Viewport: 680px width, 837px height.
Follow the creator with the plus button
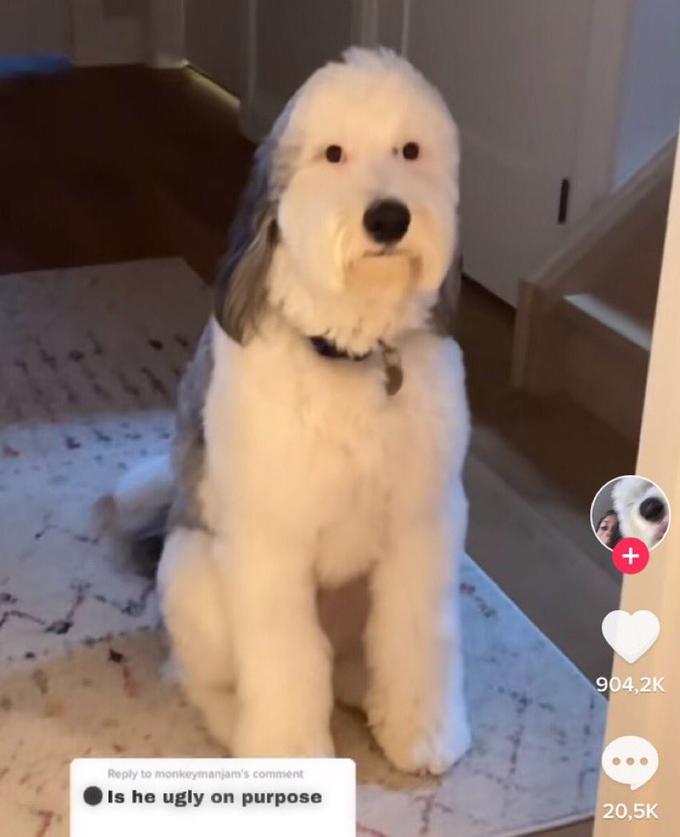point(630,555)
